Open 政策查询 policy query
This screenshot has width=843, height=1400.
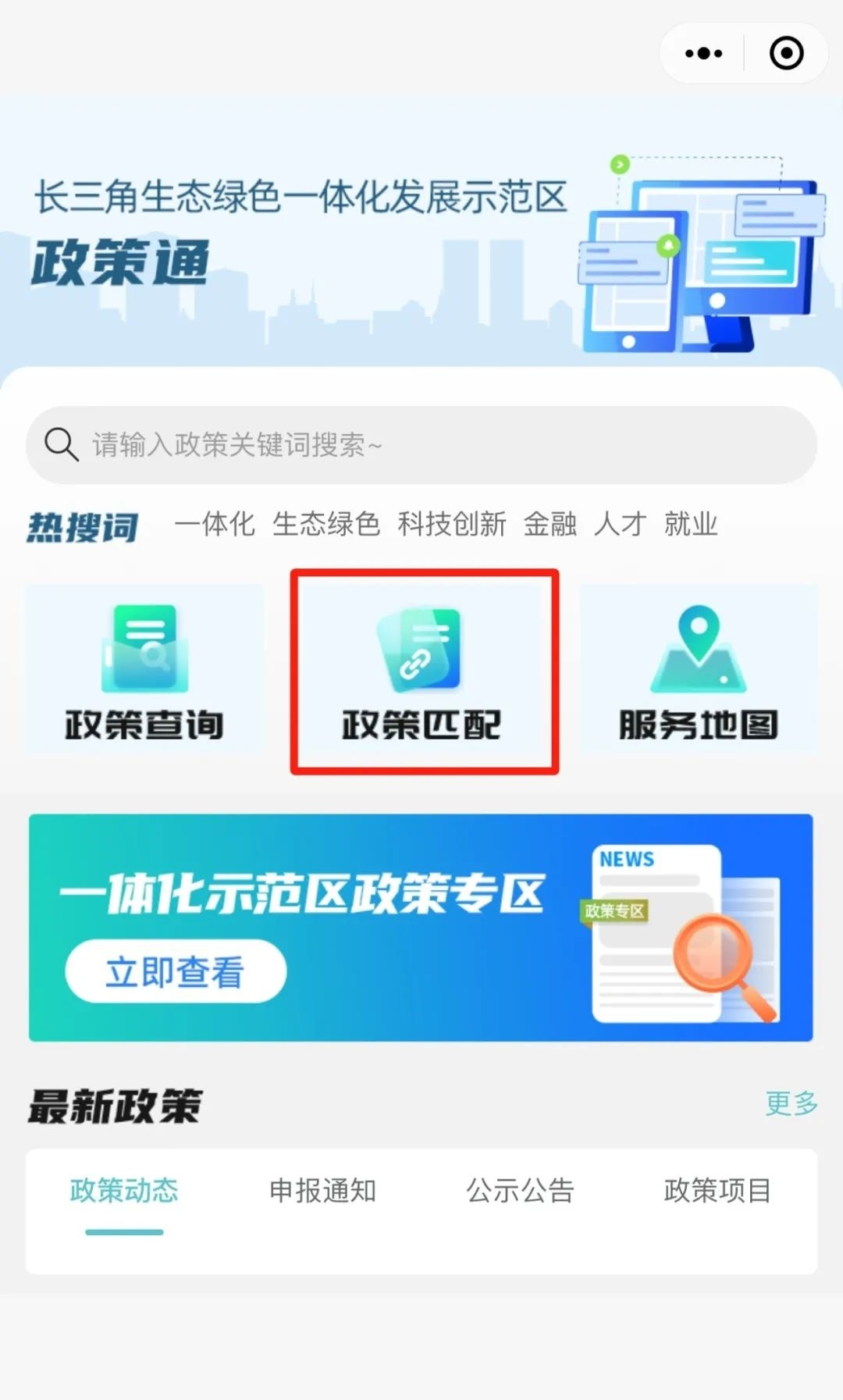coord(144,671)
